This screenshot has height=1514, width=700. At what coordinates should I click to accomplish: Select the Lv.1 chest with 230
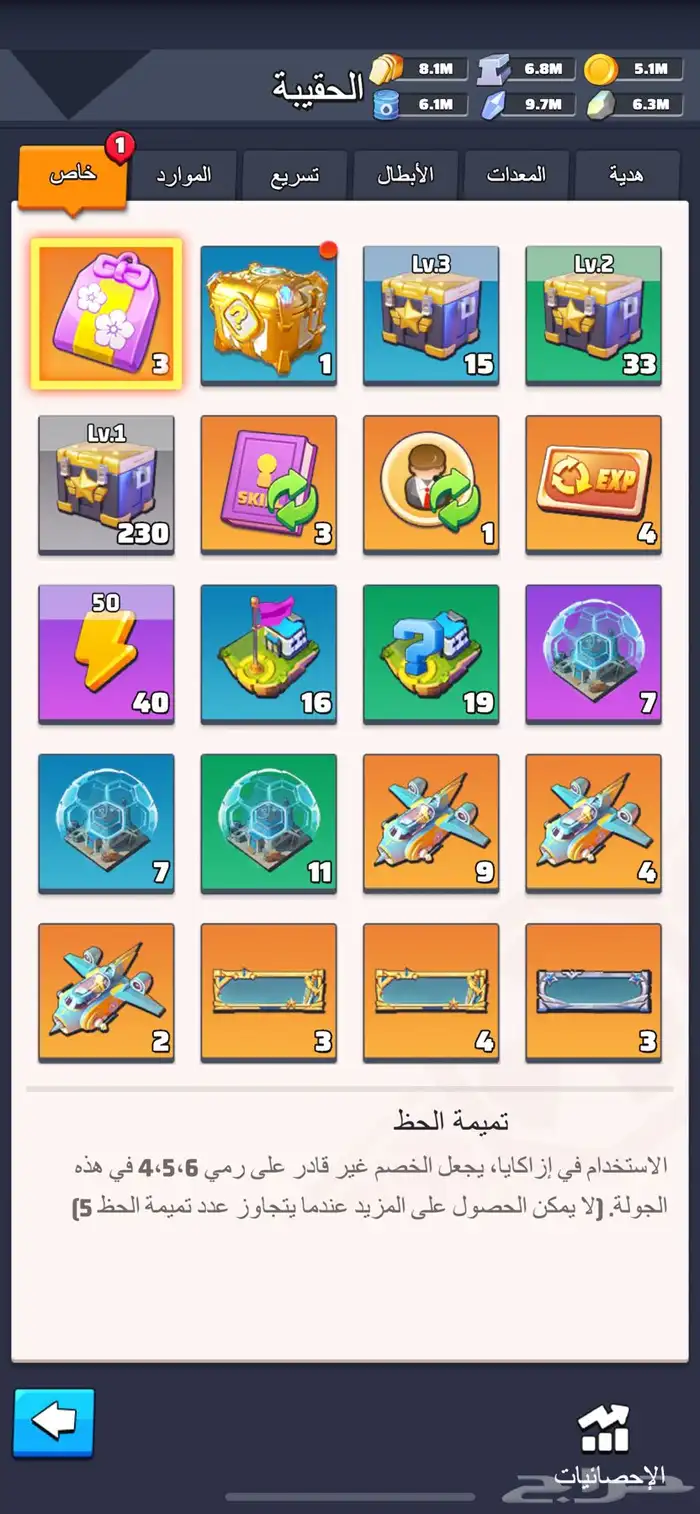(106, 484)
